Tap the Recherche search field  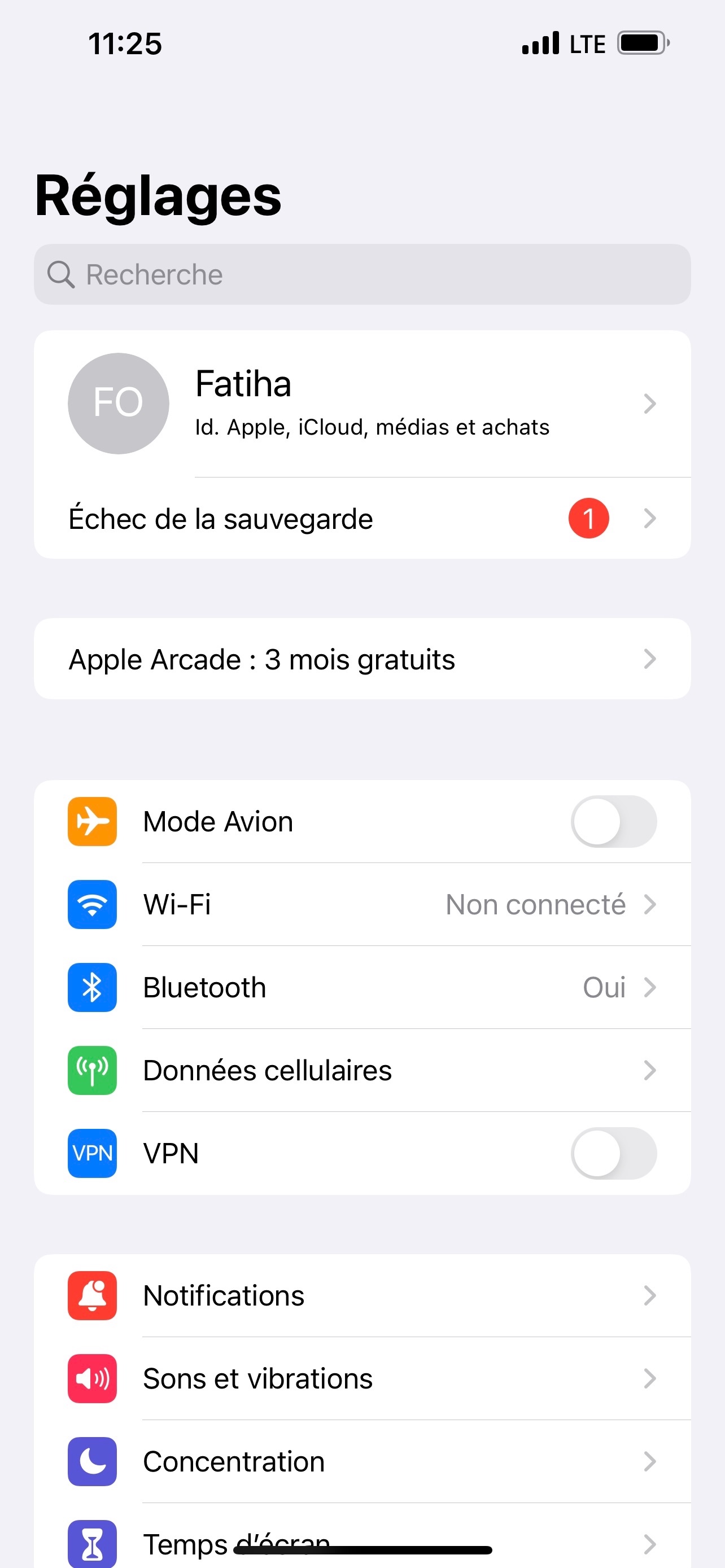(362, 274)
